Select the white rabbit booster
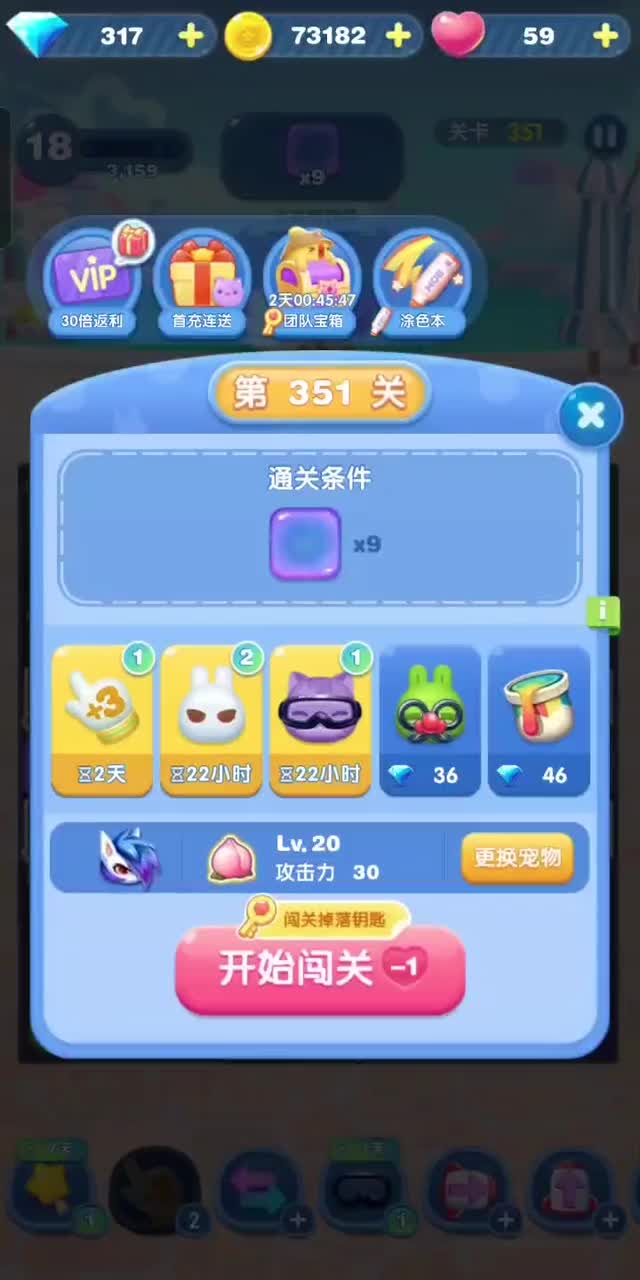This screenshot has width=640, height=1280. 211,720
